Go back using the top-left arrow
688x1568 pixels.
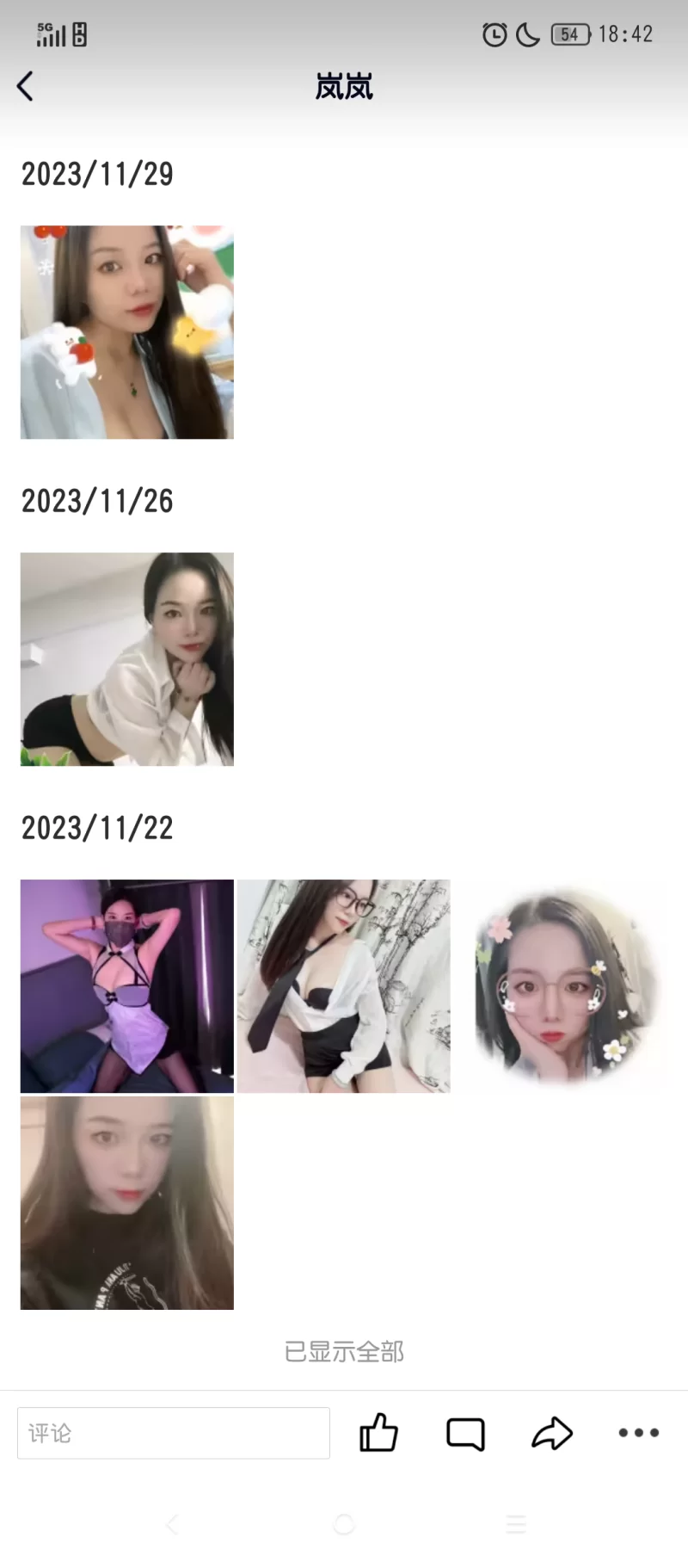pos(26,86)
